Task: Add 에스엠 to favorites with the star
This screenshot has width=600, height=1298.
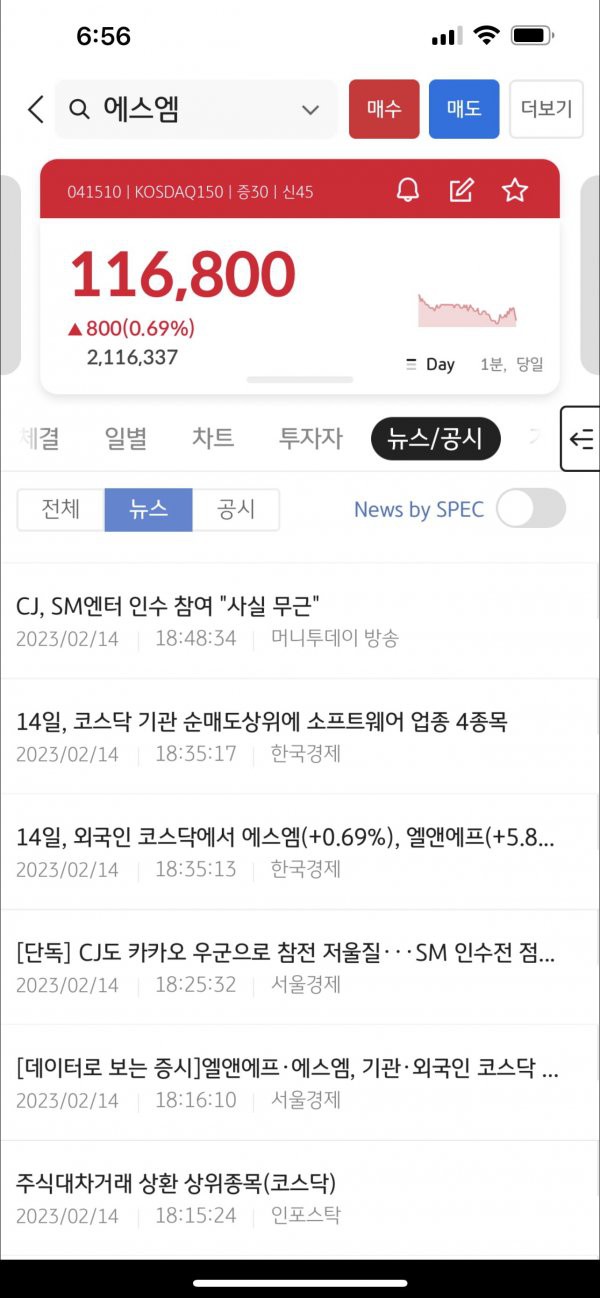Action: pos(514,190)
